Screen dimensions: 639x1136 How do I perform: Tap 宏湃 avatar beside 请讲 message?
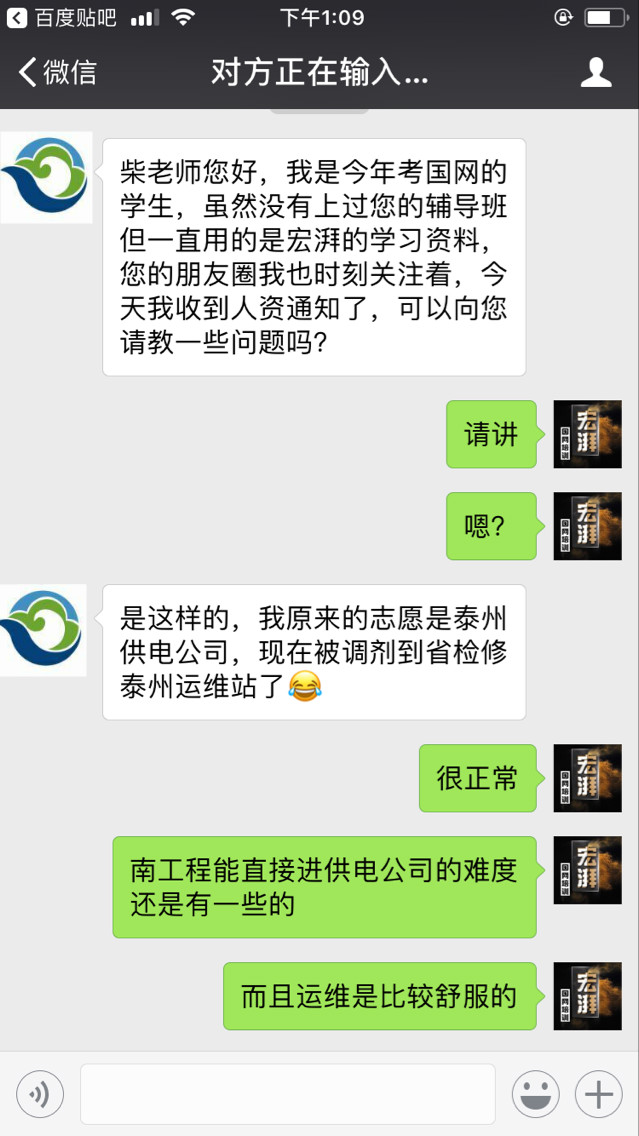[x=587, y=434]
